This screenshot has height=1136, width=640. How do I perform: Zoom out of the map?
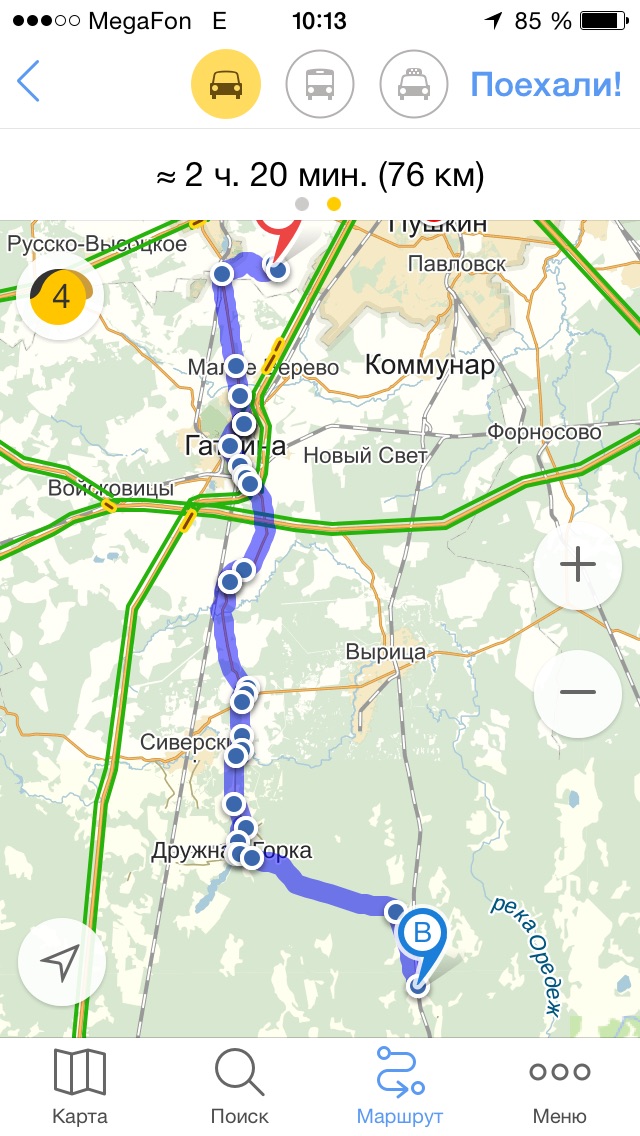pyautogui.click(x=578, y=692)
